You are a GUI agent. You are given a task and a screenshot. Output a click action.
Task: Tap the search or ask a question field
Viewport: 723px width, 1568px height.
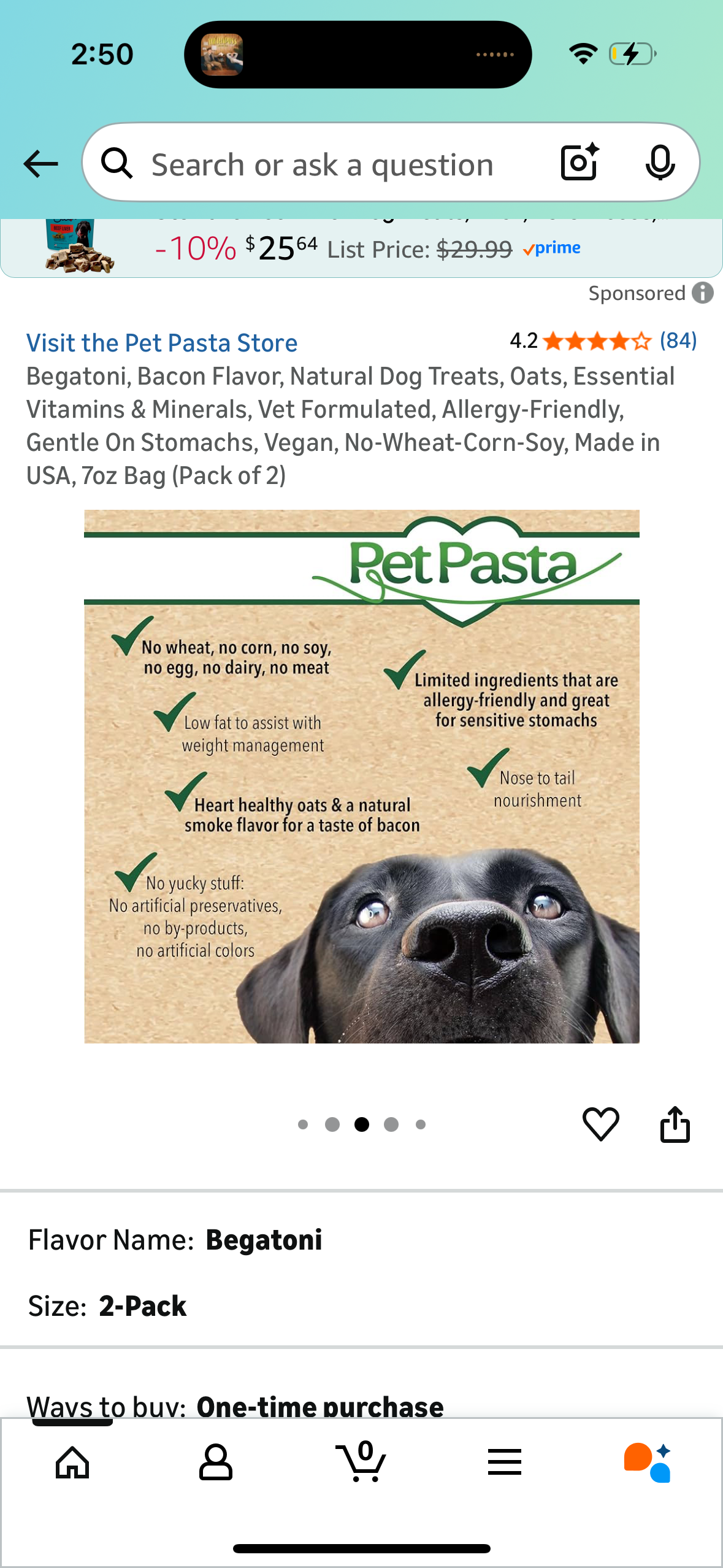pyautogui.click(x=322, y=165)
